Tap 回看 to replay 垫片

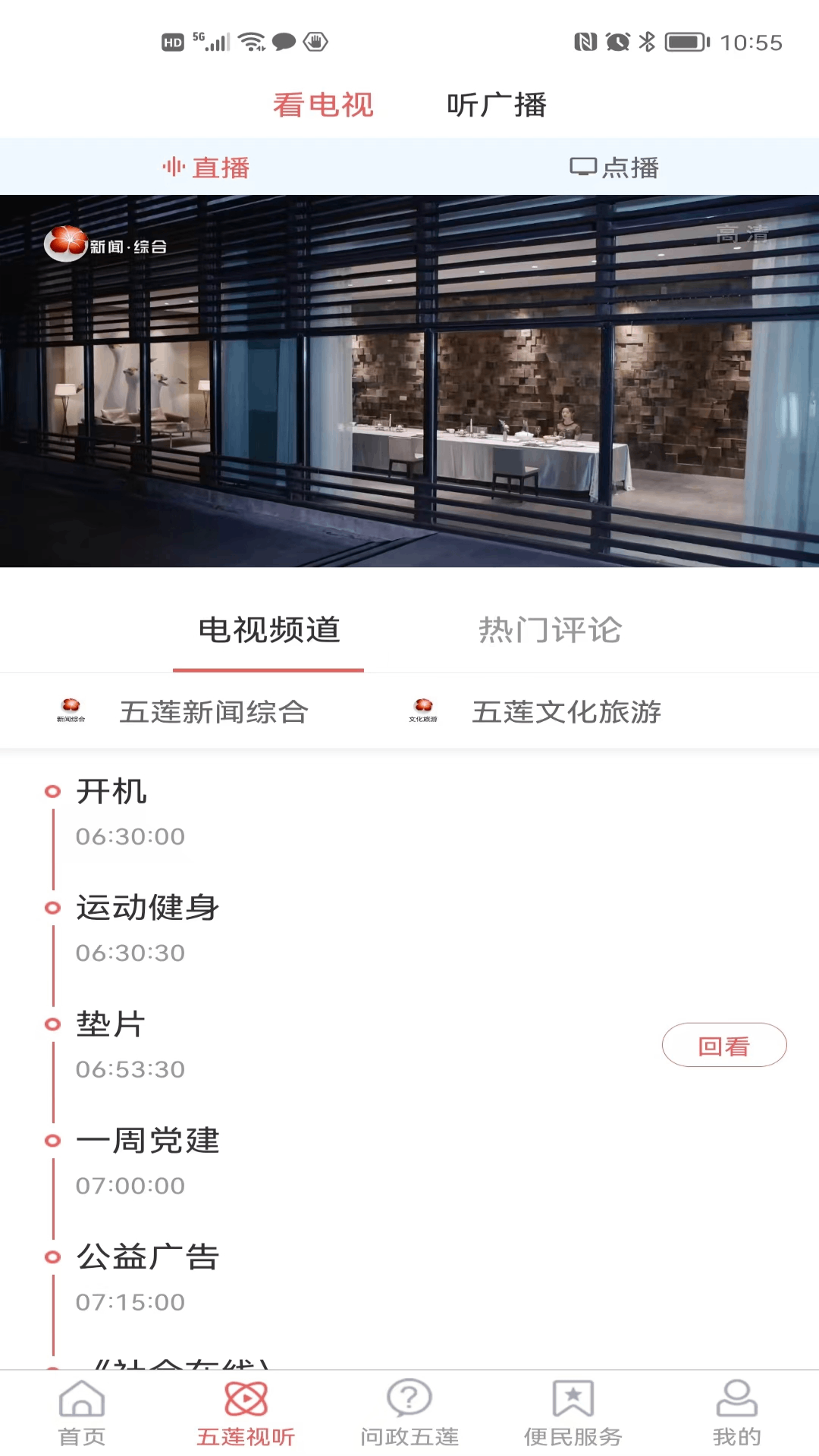tap(724, 1044)
